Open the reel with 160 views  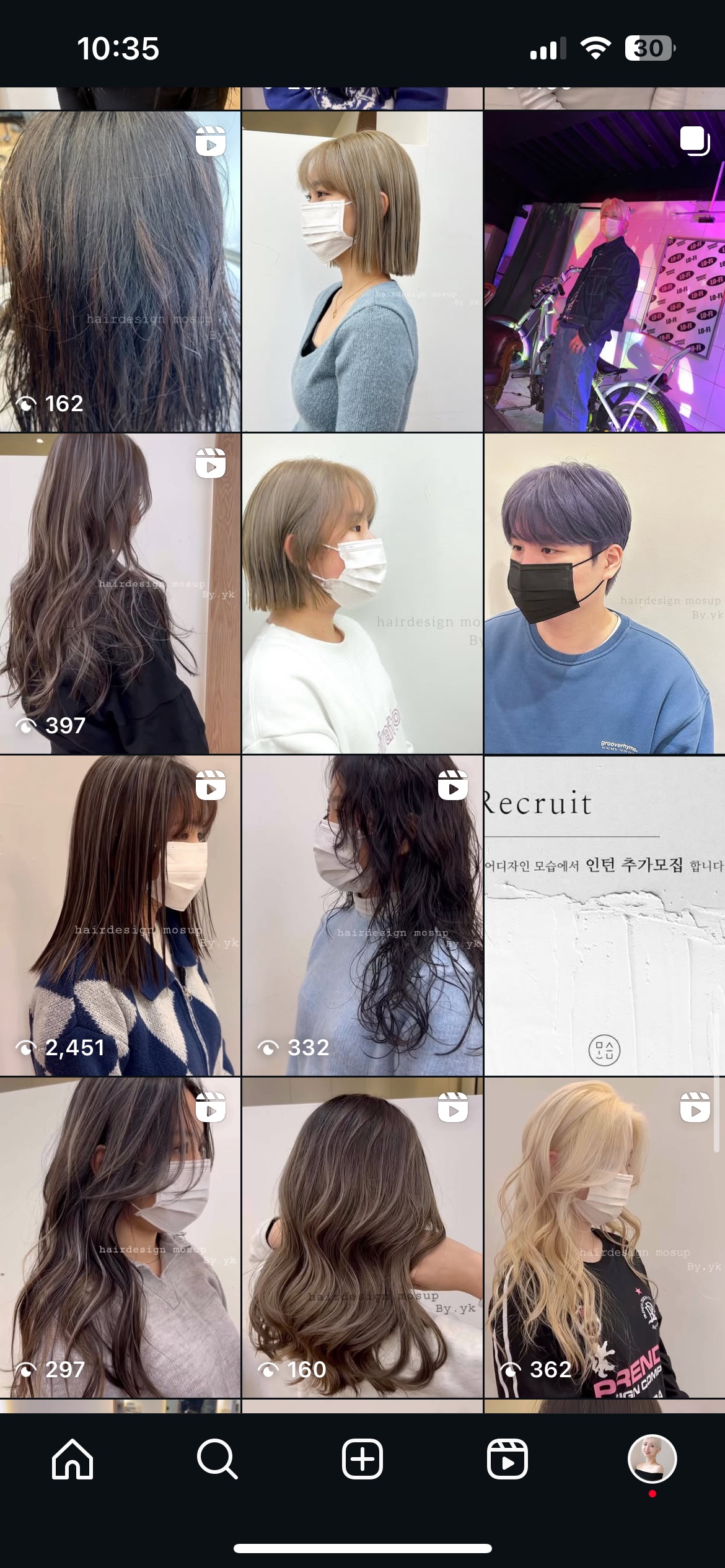point(362,1237)
